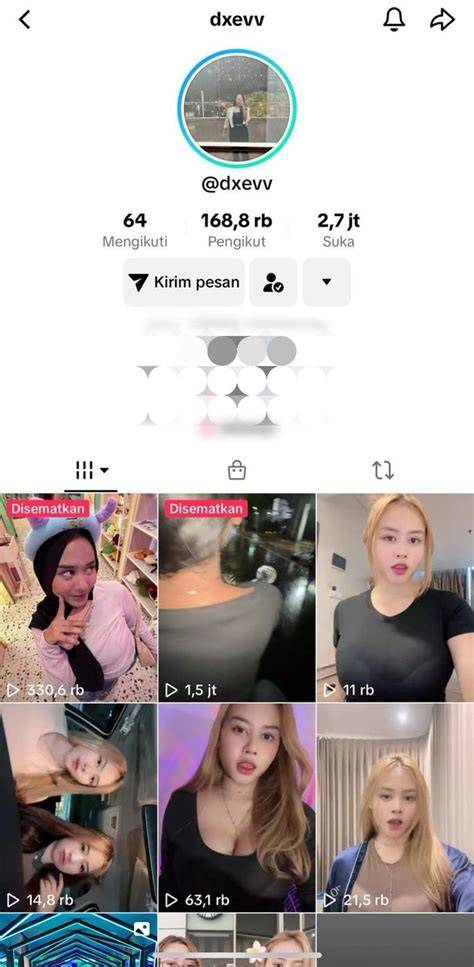Open the video with 11 rb views

coord(396,598)
